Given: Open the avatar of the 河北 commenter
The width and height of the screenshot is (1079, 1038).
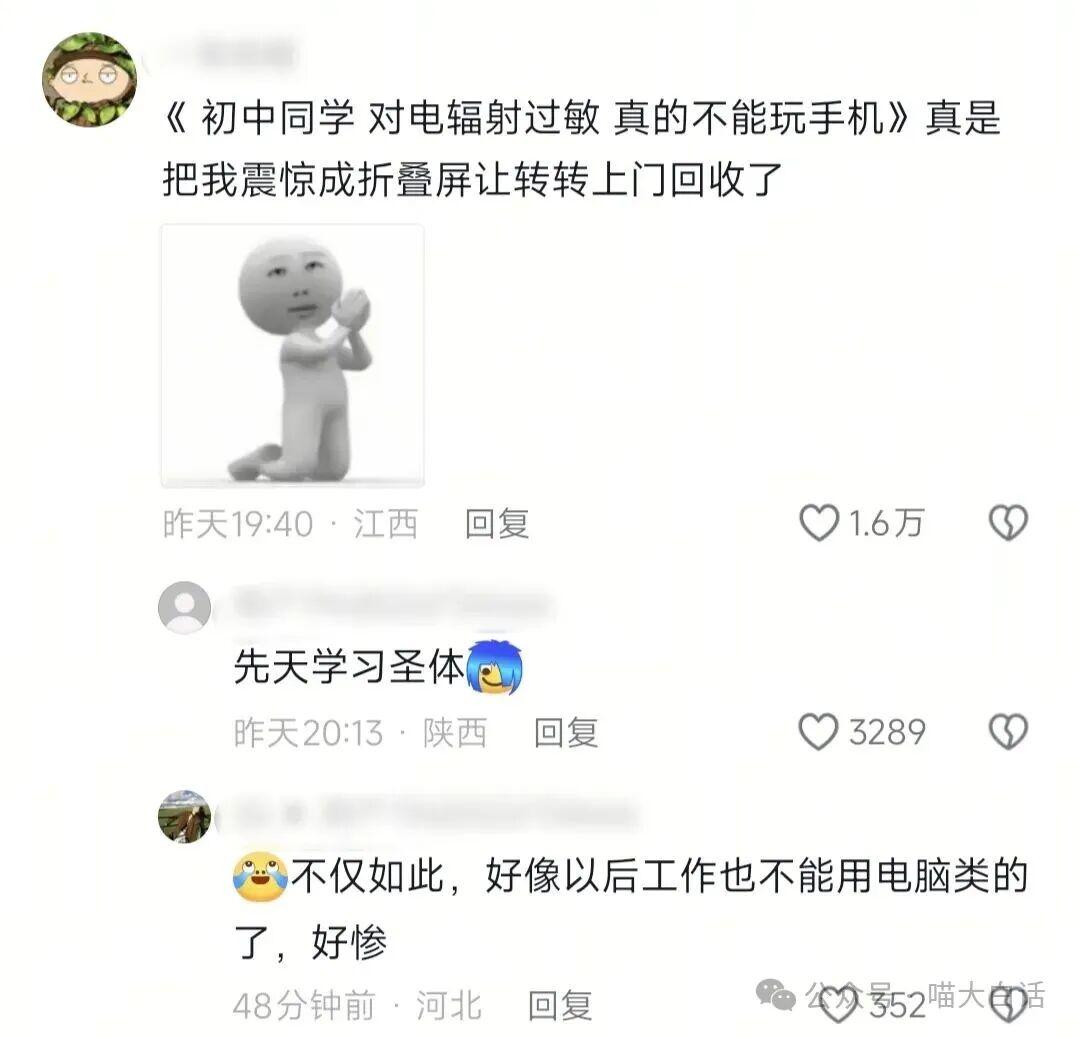Looking at the screenshot, I should [184, 816].
